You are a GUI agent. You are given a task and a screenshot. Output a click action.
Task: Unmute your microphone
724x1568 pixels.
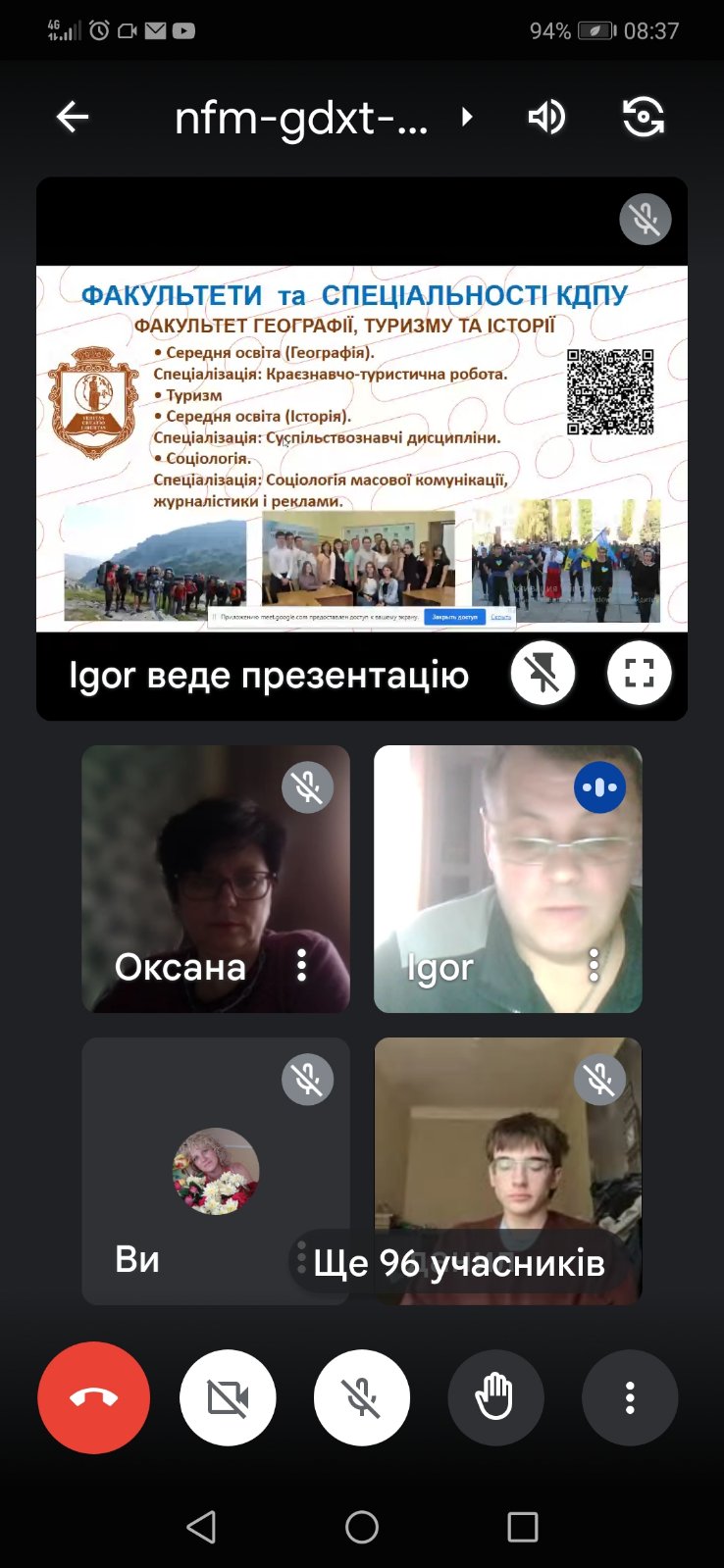click(362, 1397)
